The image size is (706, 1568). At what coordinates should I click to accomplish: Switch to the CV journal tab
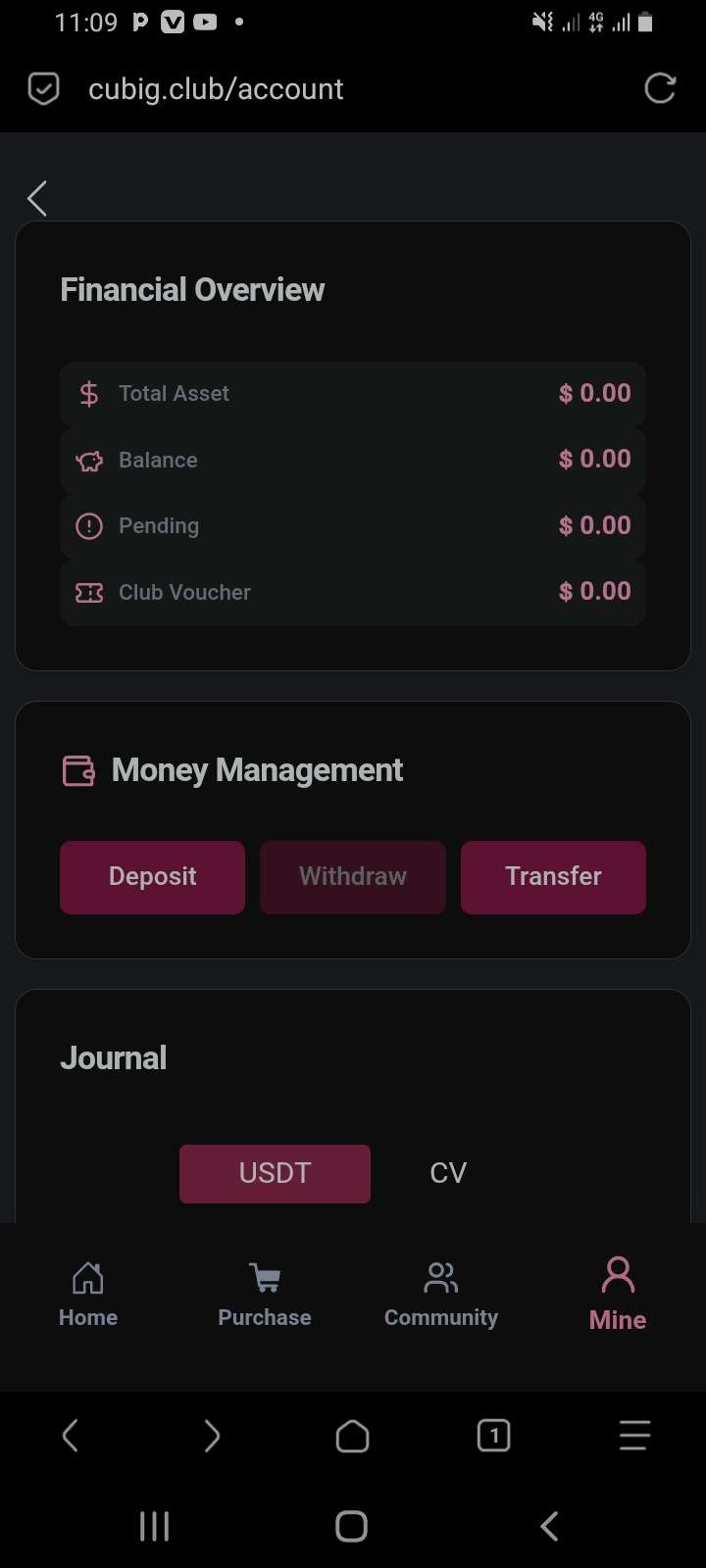click(448, 1173)
